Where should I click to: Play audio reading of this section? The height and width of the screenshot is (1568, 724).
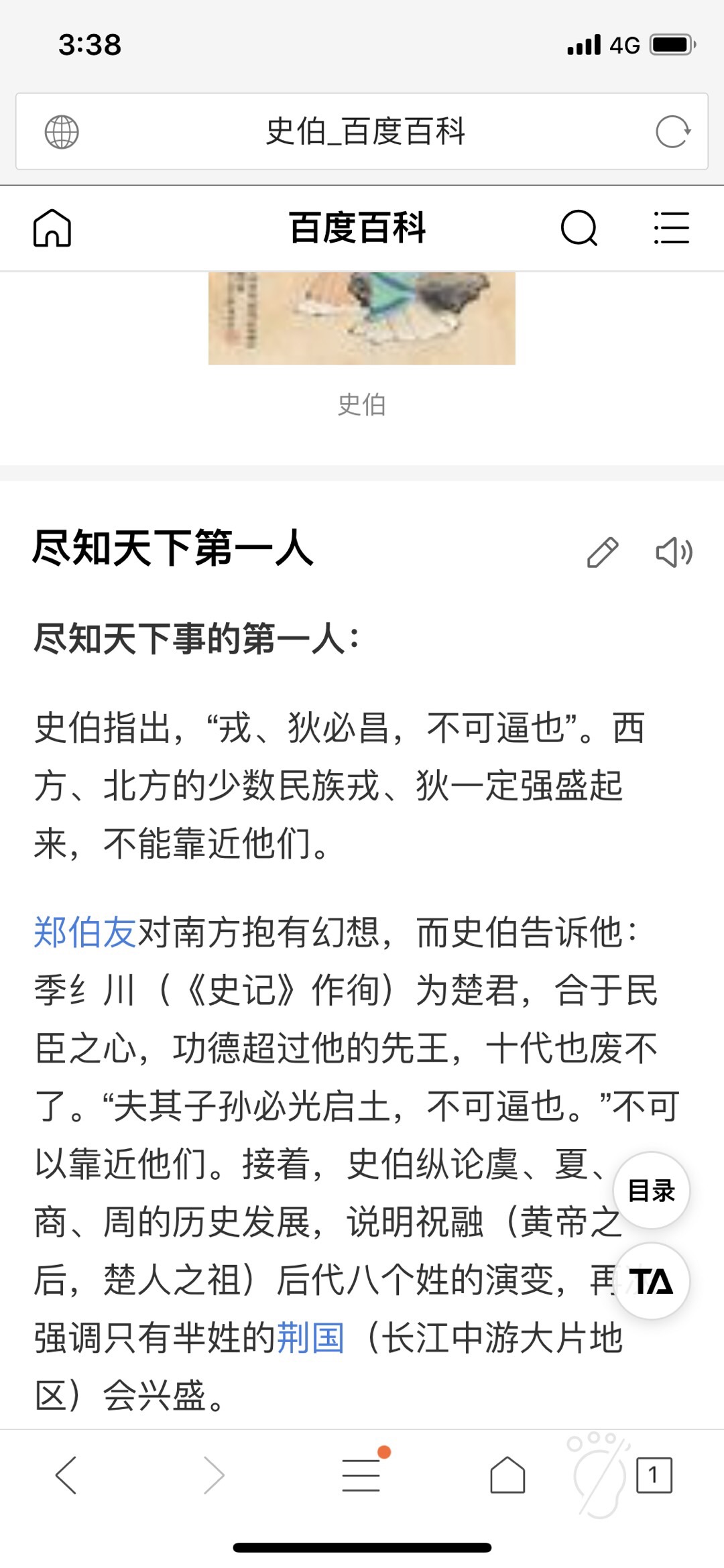point(674,552)
